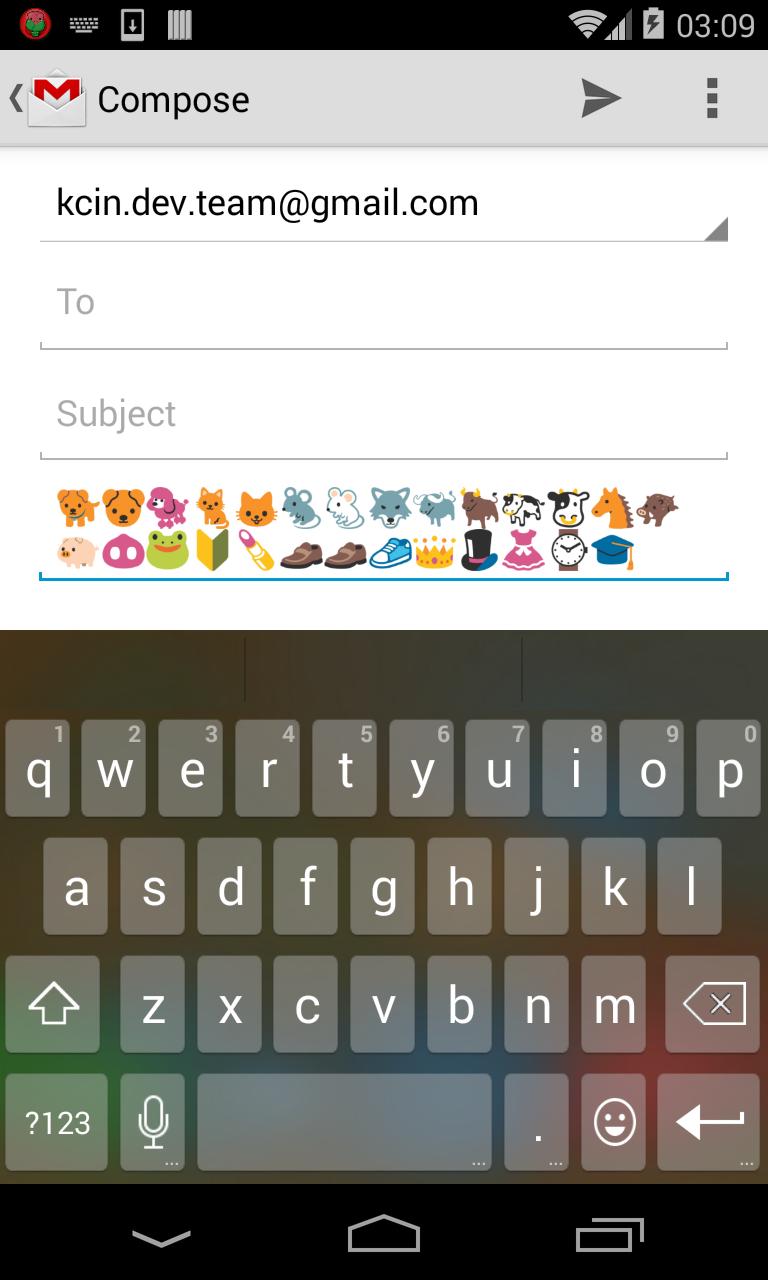Open the emoji picker with the smiley key
Viewport: 768px width, 1280px height.
tap(613, 1121)
